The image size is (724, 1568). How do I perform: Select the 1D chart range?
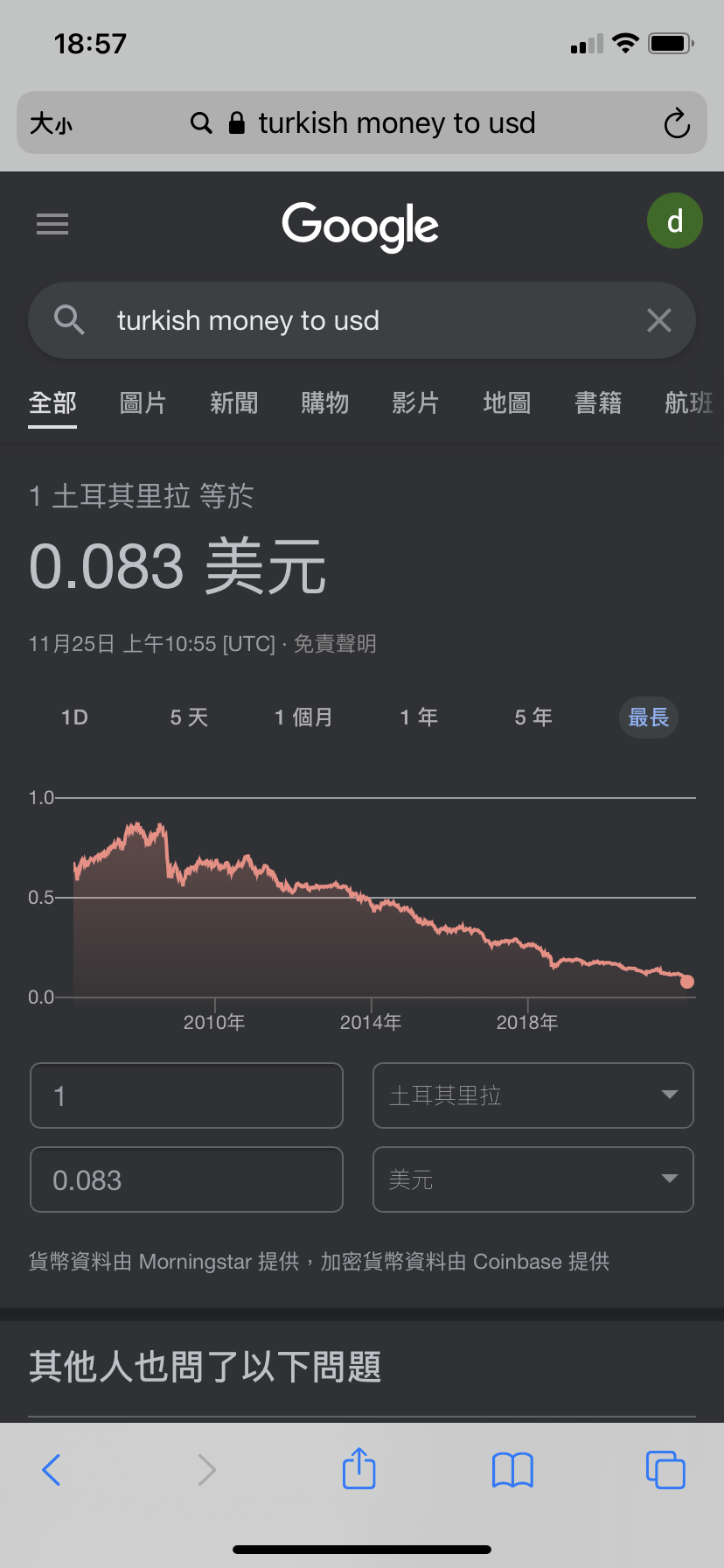74,717
